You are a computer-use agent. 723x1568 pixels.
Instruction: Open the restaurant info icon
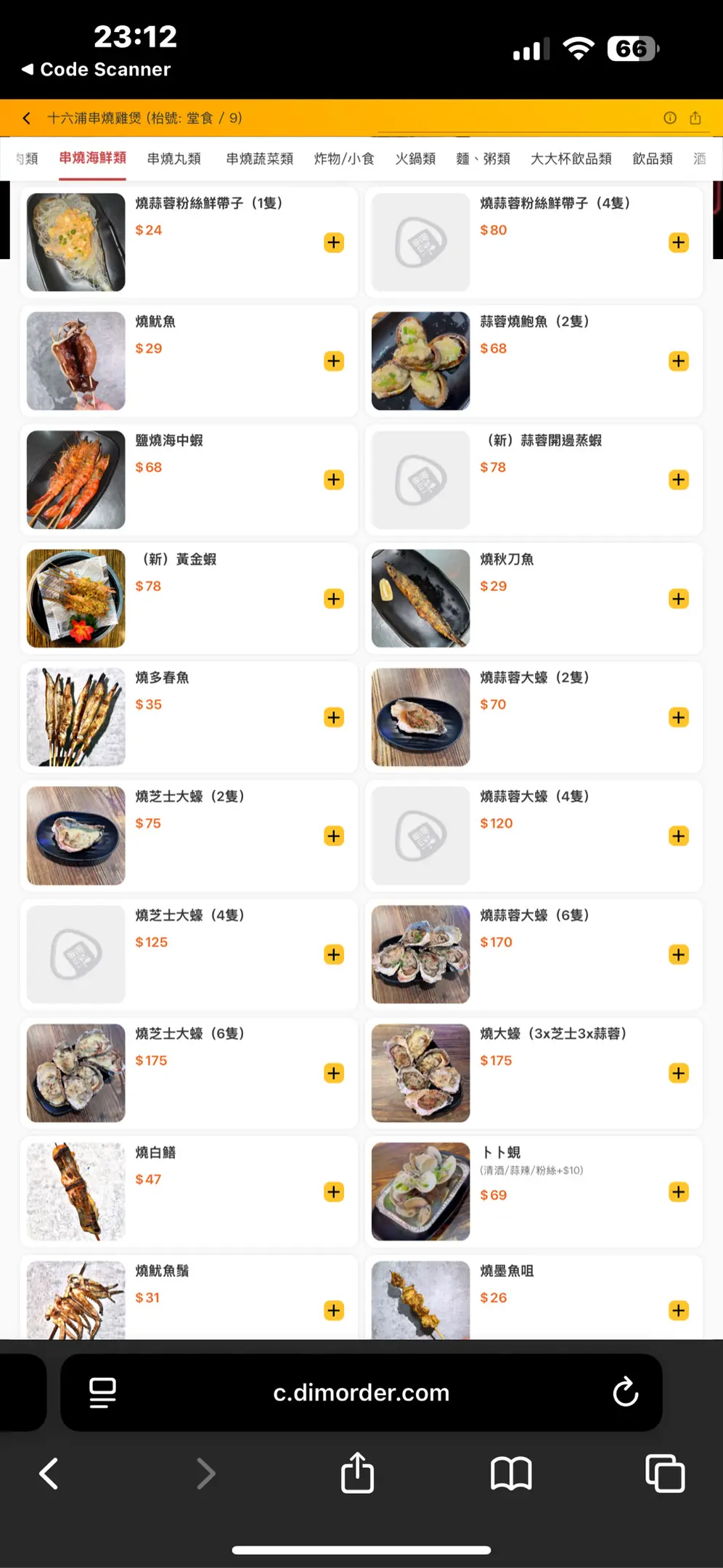[670, 118]
